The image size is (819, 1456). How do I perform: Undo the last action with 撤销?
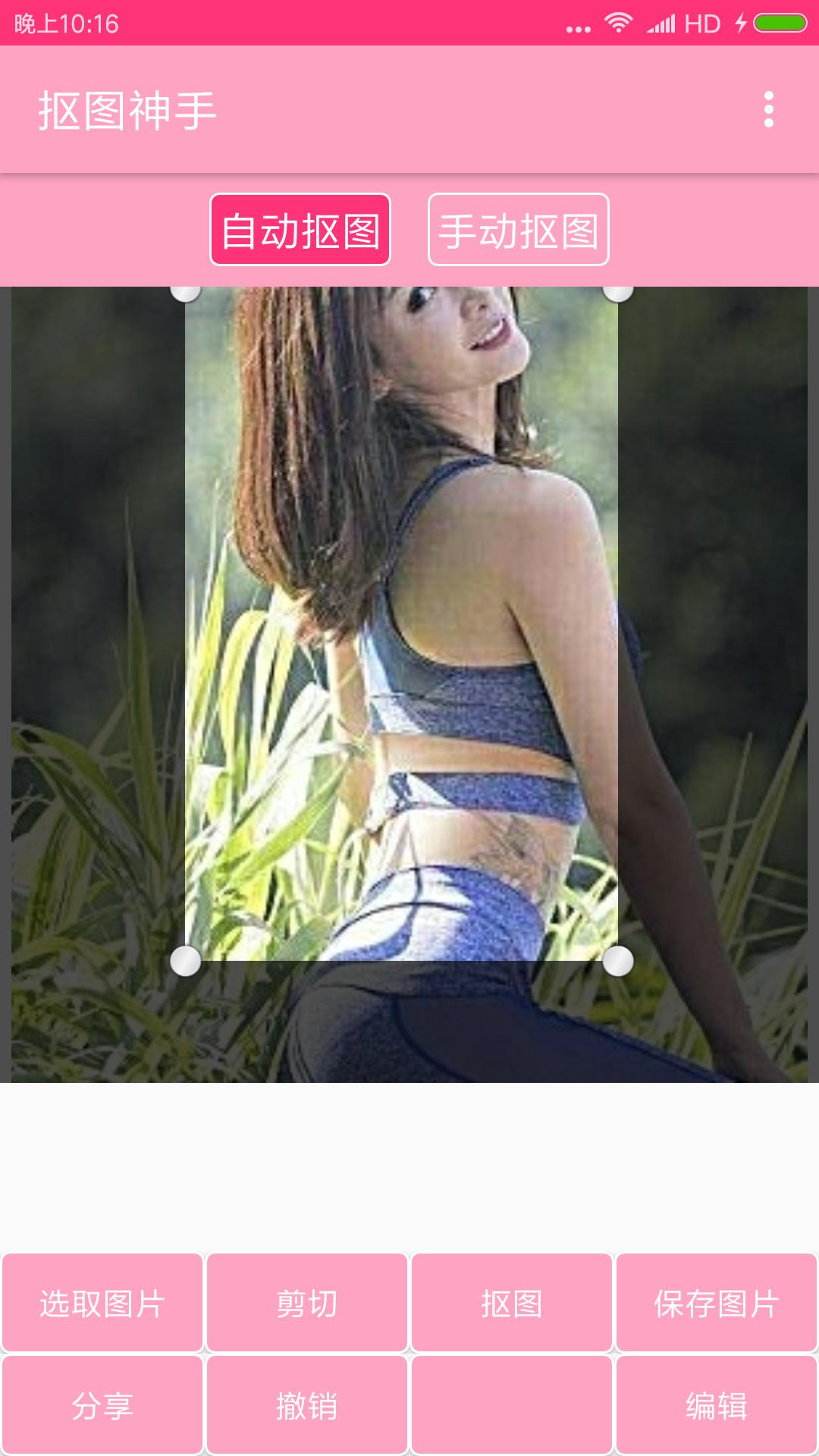click(x=307, y=1405)
